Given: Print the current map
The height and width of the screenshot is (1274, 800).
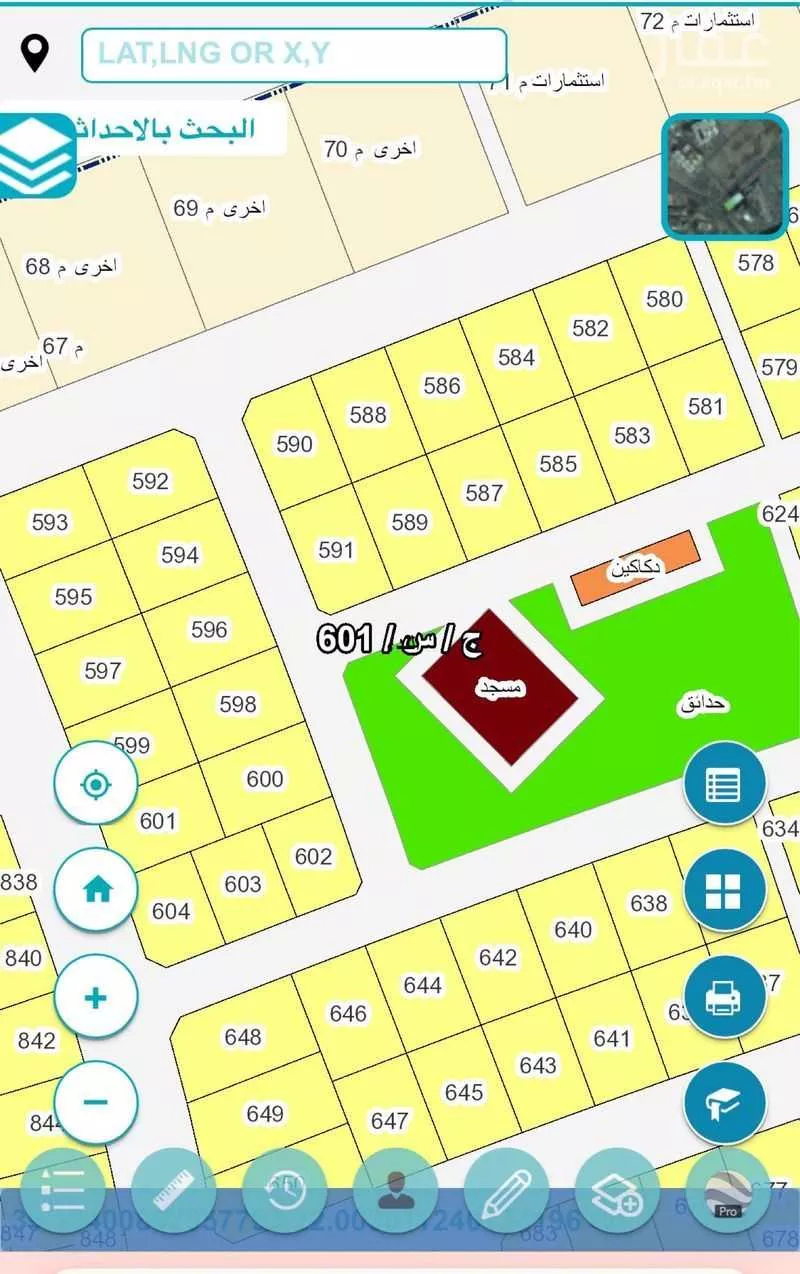Looking at the screenshot, I should click(724, 997).
